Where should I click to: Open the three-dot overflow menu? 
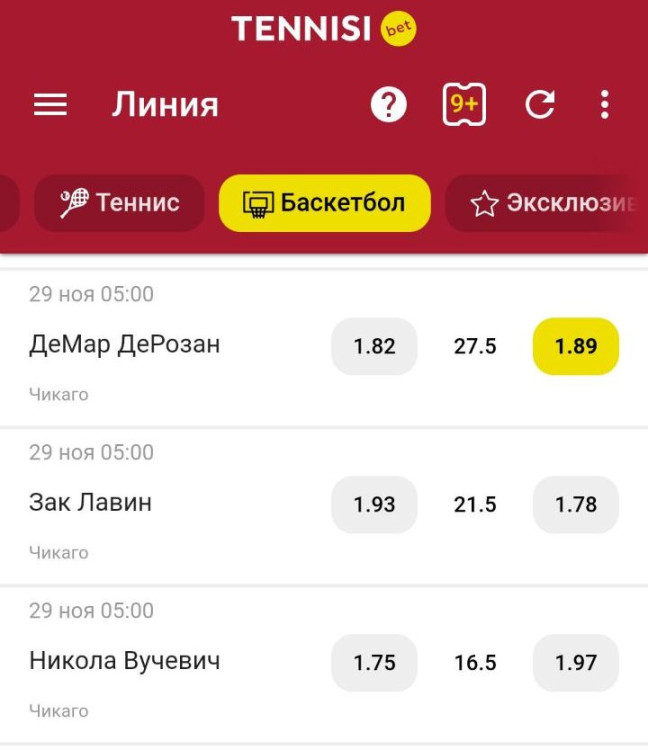604,105
